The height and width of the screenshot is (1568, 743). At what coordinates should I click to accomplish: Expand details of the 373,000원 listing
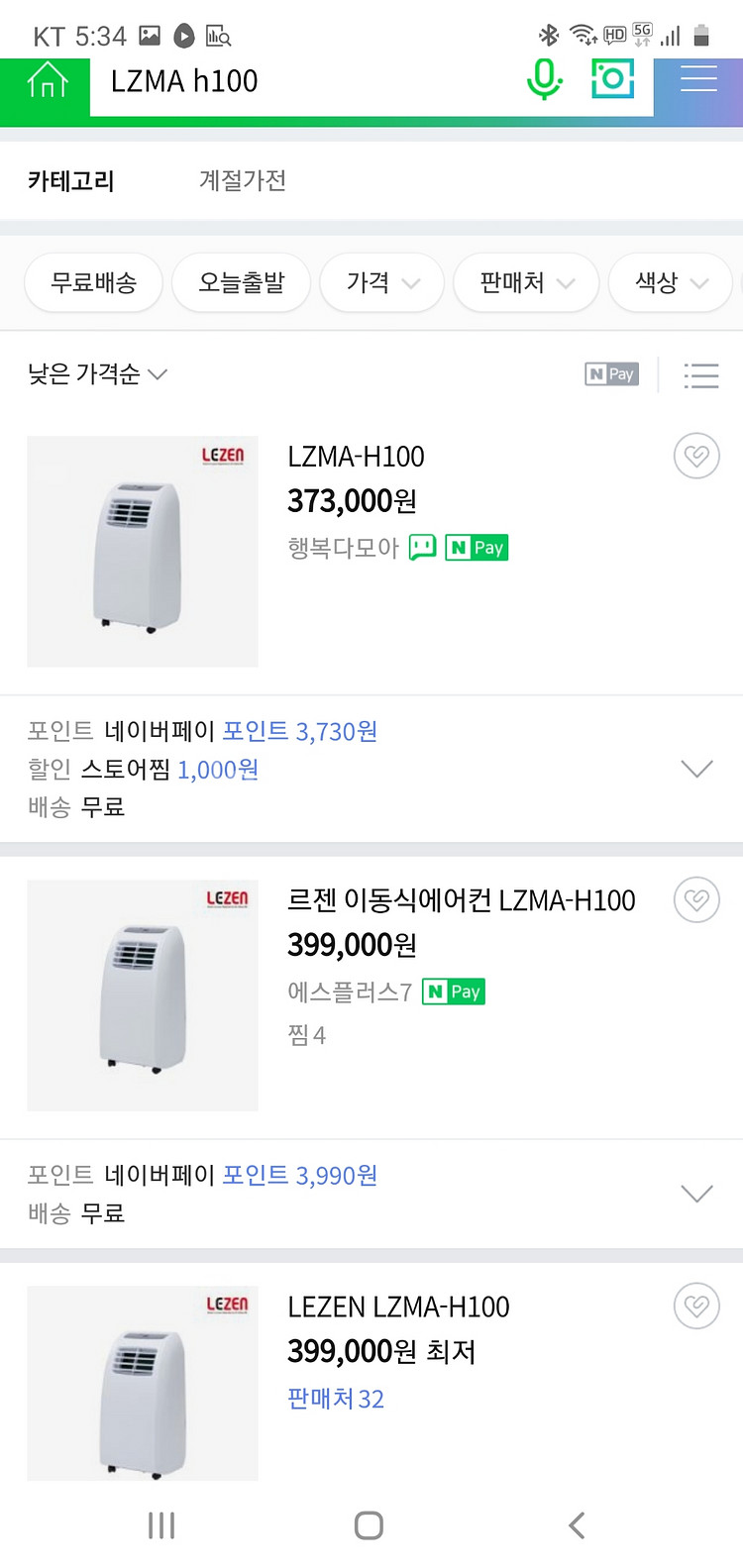(x=696, y=768)
